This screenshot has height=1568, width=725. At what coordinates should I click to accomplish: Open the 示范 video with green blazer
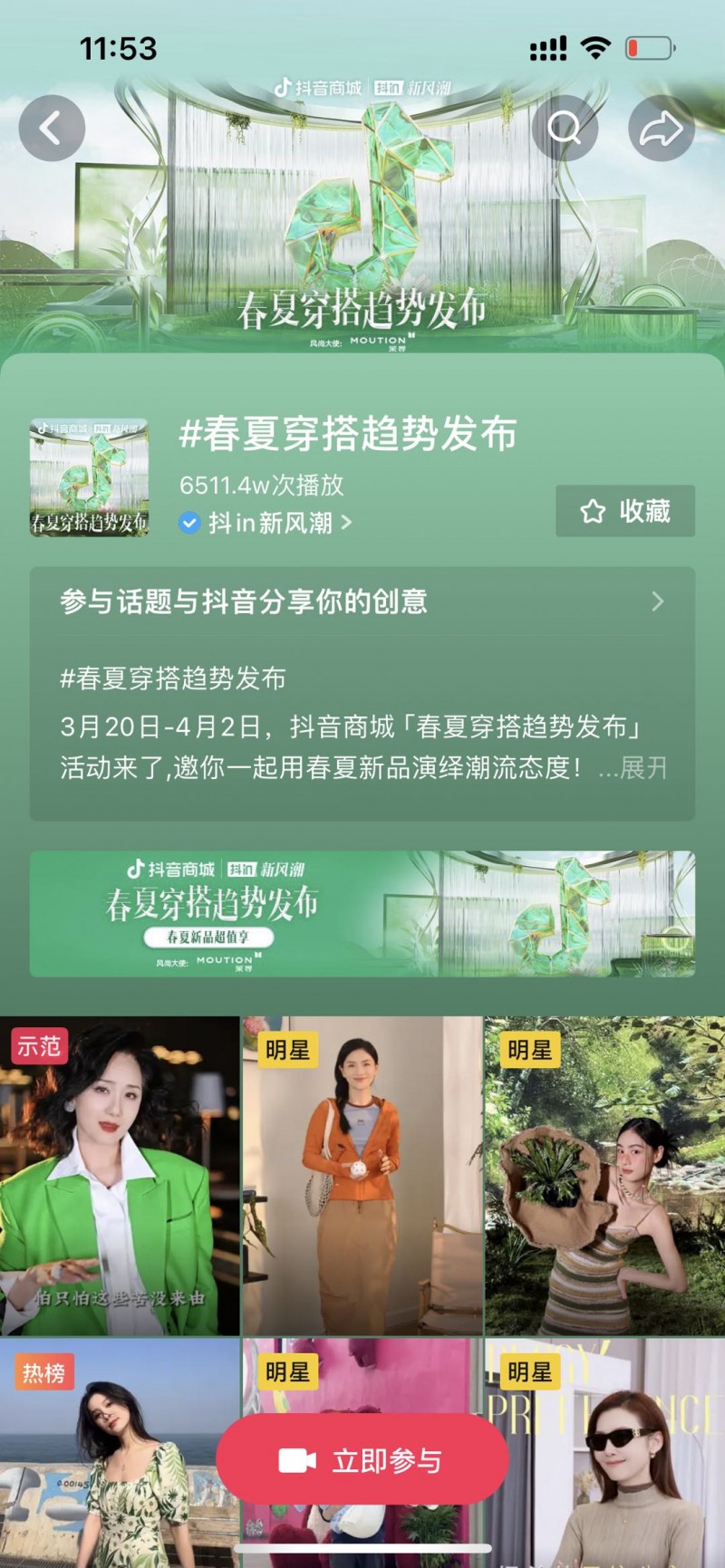point(120,1176)
